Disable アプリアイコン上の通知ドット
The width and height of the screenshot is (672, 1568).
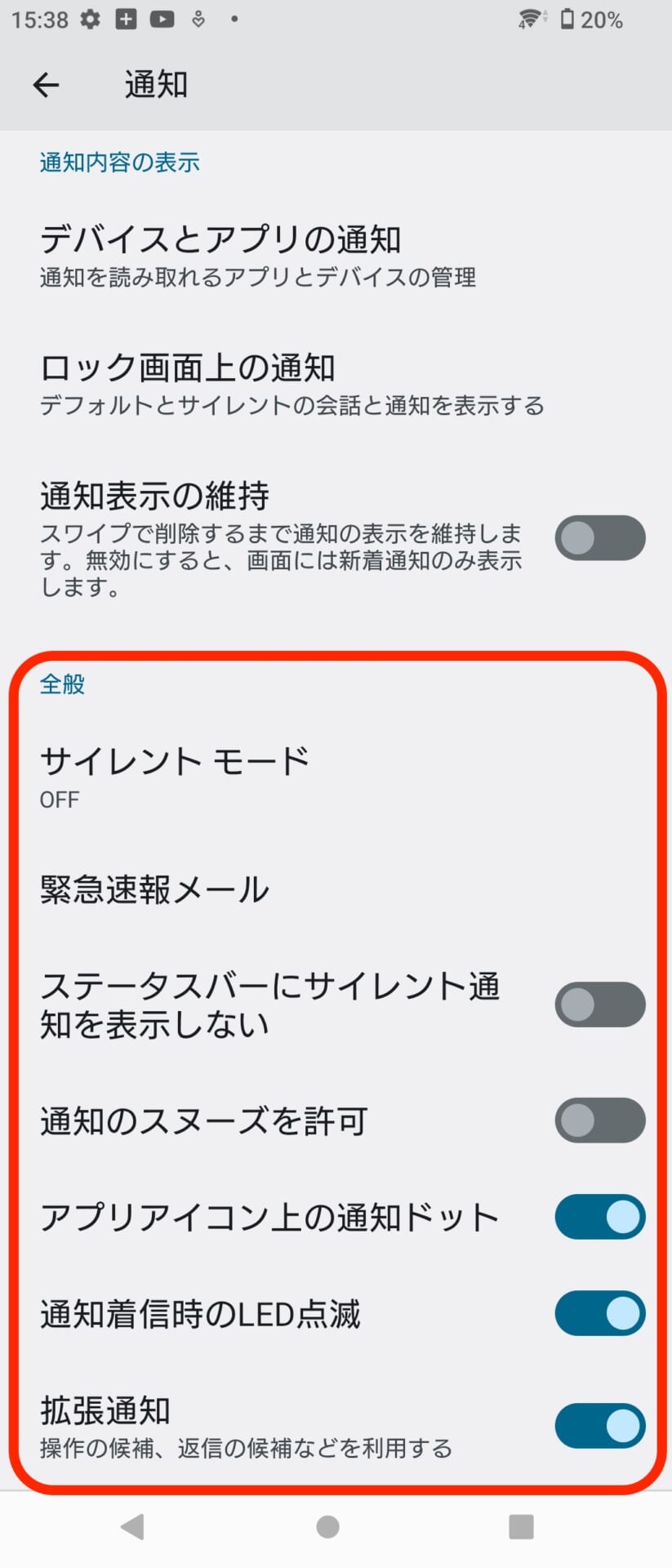pos(599,1217)
